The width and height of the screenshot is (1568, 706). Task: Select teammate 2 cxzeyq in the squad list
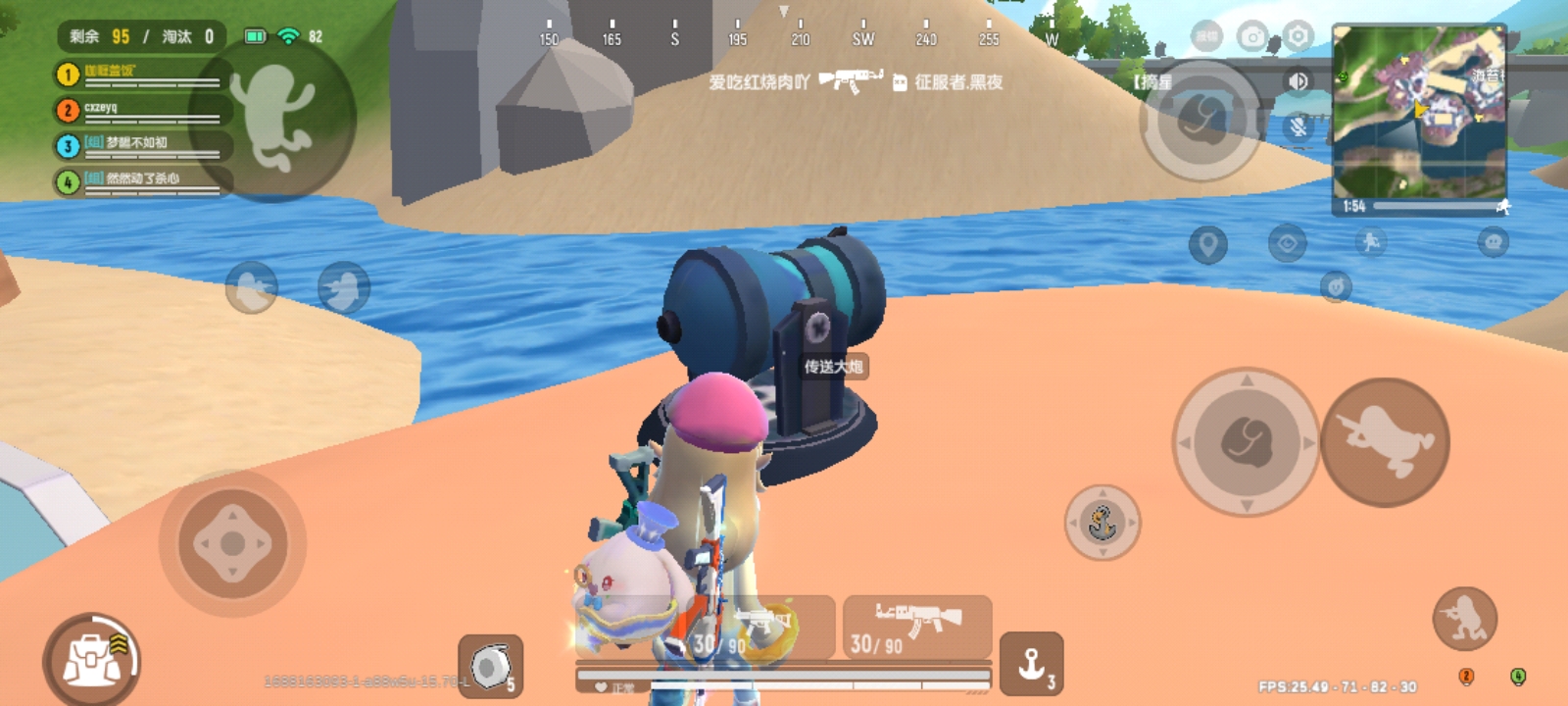pyautogui.click(x=142, y=110)
